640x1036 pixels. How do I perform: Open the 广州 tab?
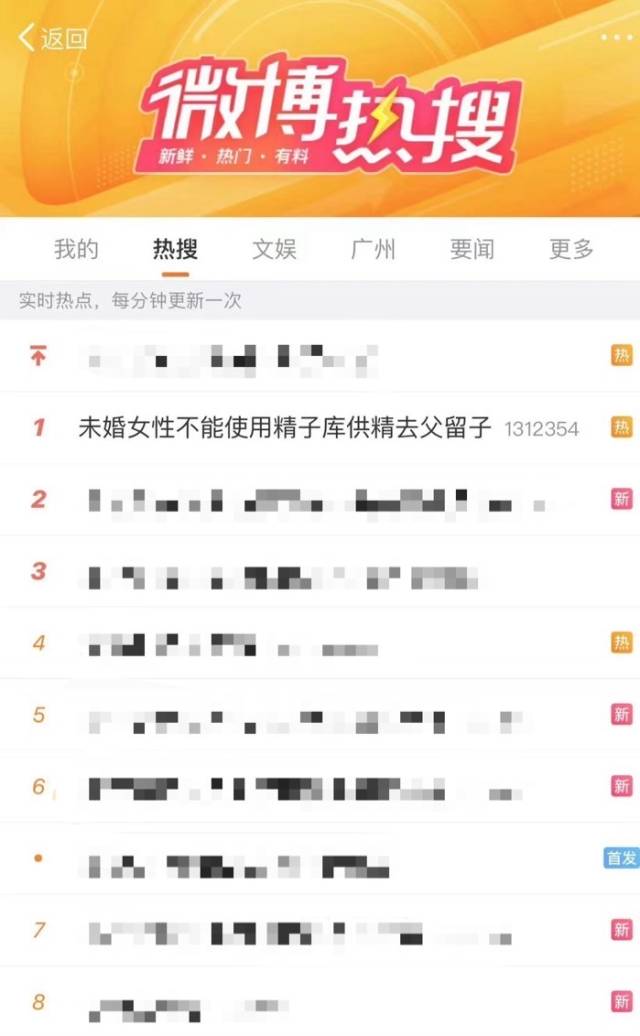click(x=373, y=249)
